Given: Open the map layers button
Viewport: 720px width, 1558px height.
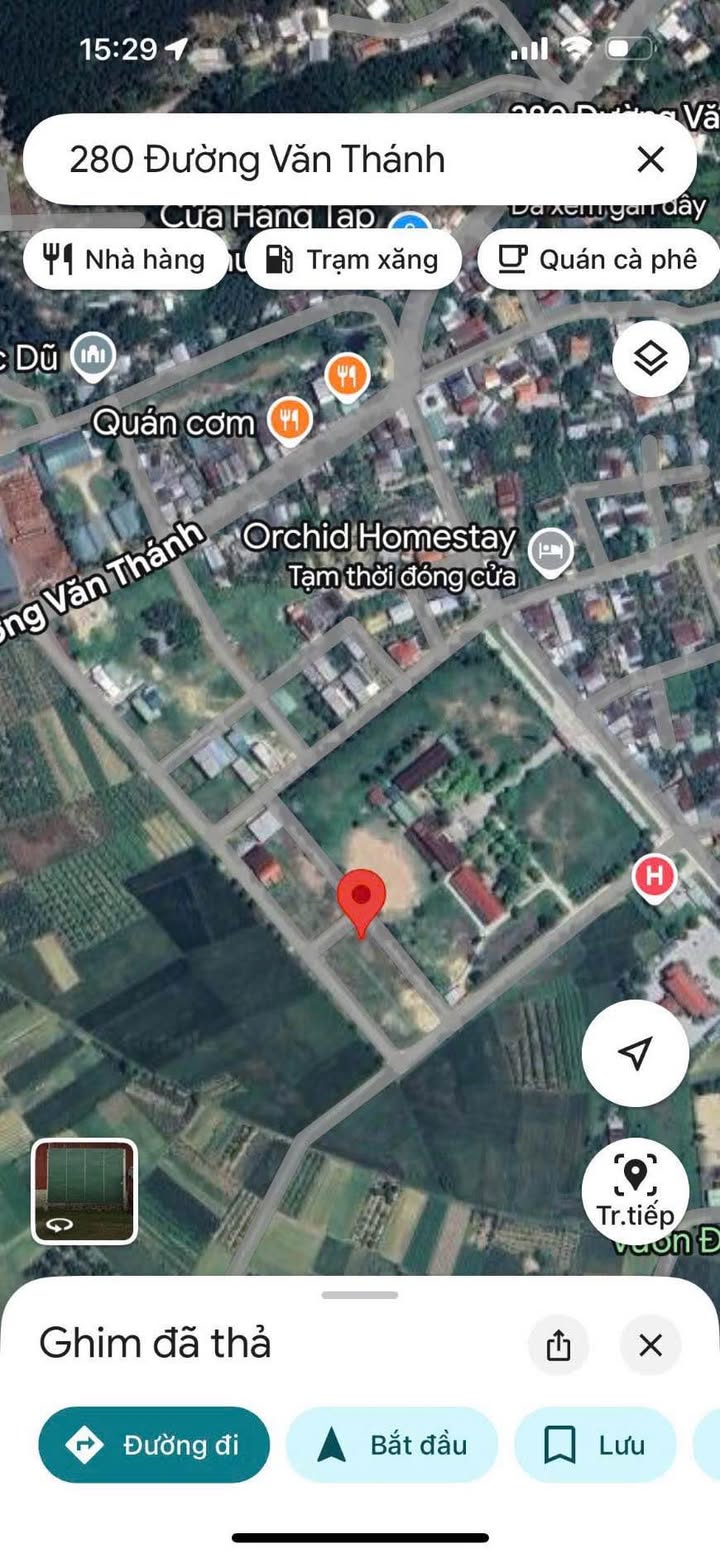Looking at the screenshot, I should coord(651,358).
